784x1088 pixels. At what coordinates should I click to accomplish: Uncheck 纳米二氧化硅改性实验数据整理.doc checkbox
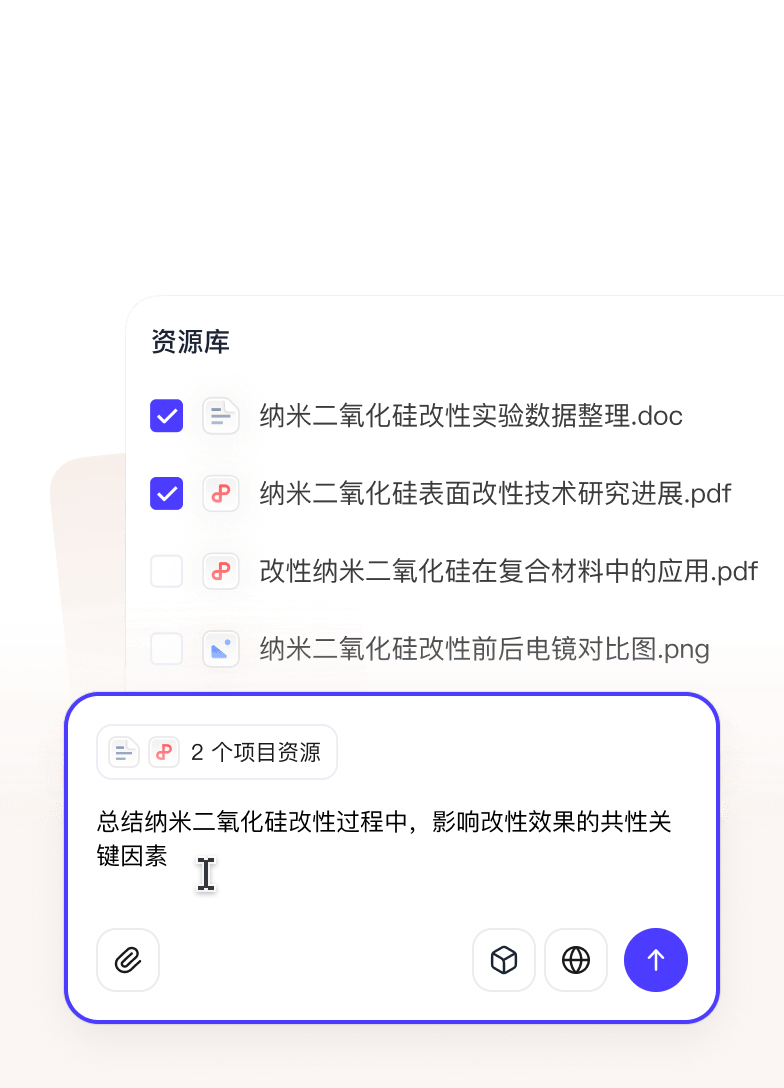(x=167, y=416)
